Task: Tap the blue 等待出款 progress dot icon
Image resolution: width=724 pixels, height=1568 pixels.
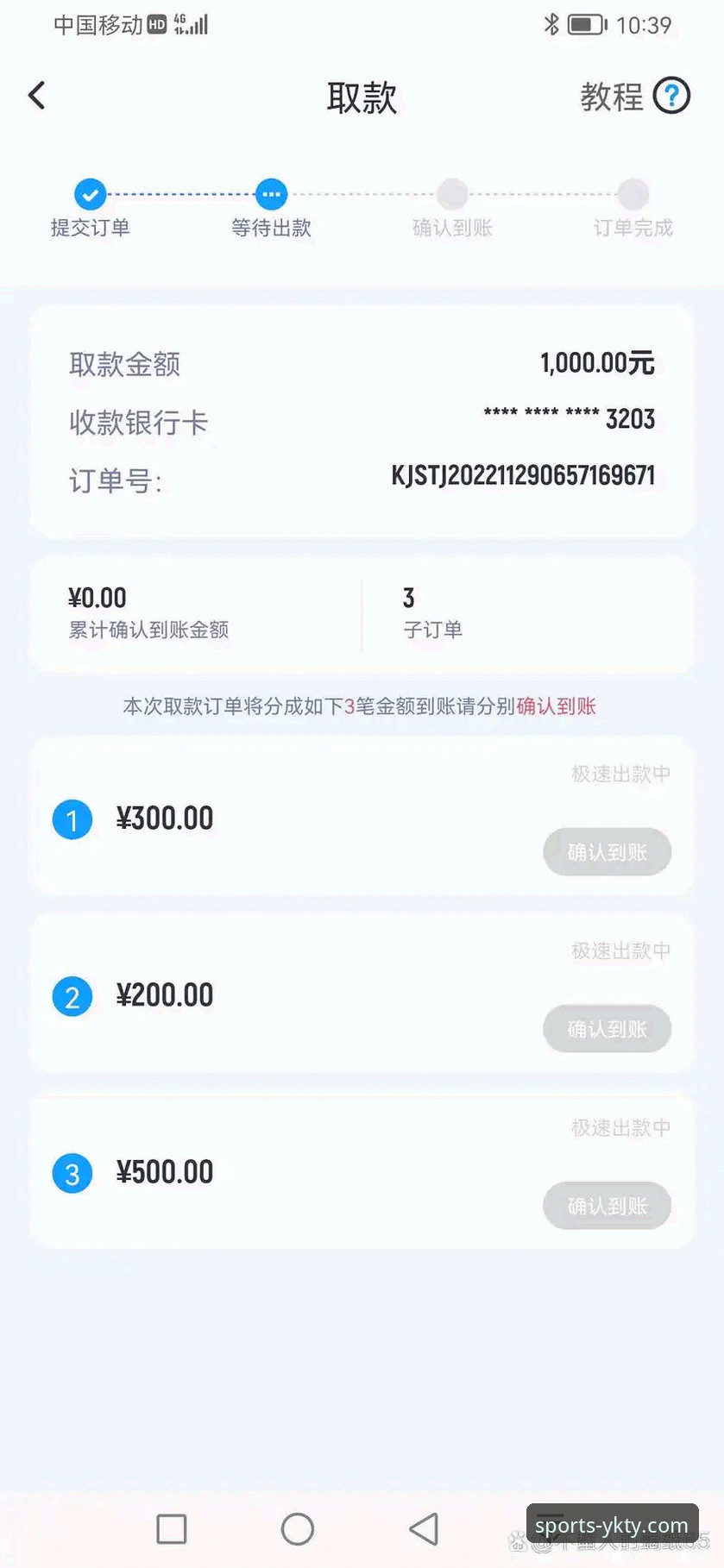Action: pos(270,193)
